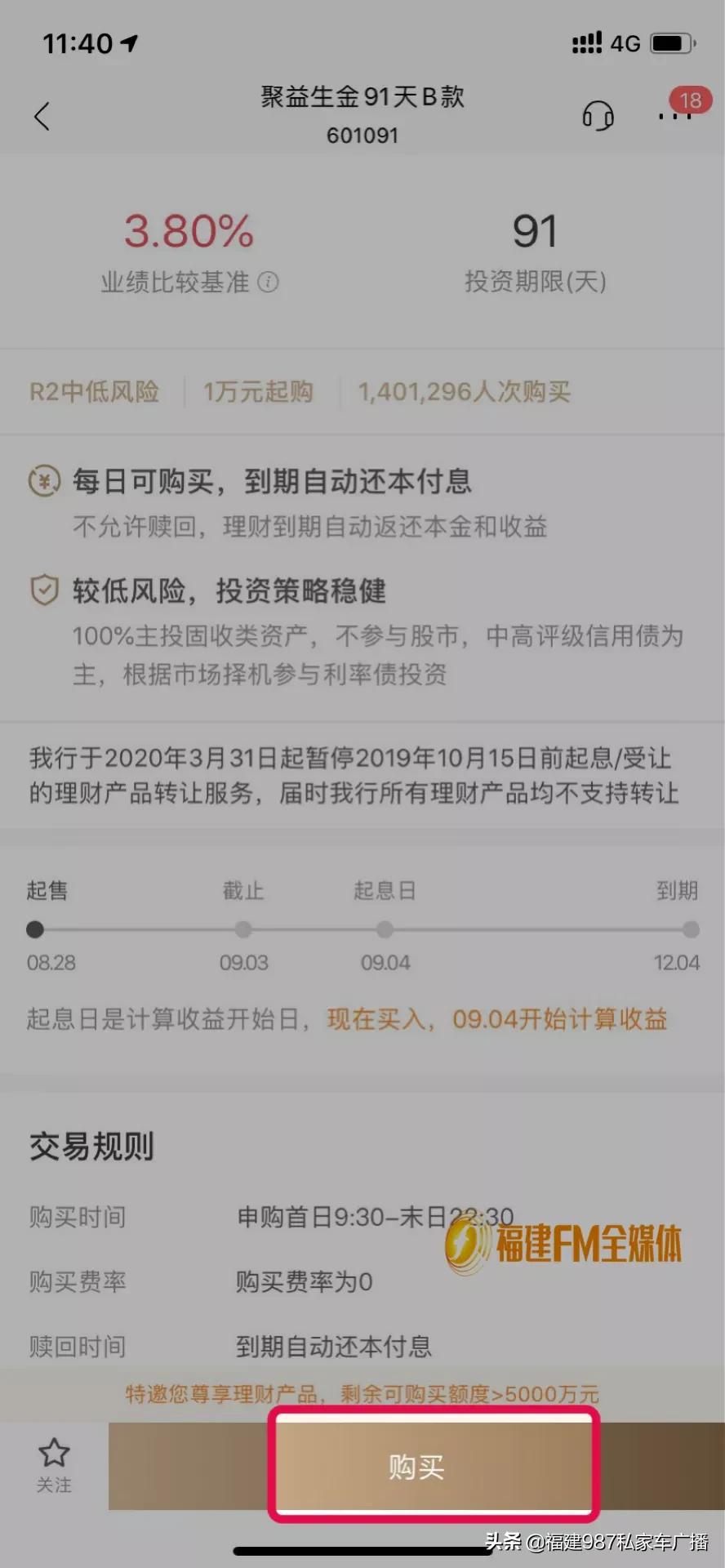This screenshot has height=1568, width=725.
Task: Open customer service via headset icon
Action: [x=597, y=117]
